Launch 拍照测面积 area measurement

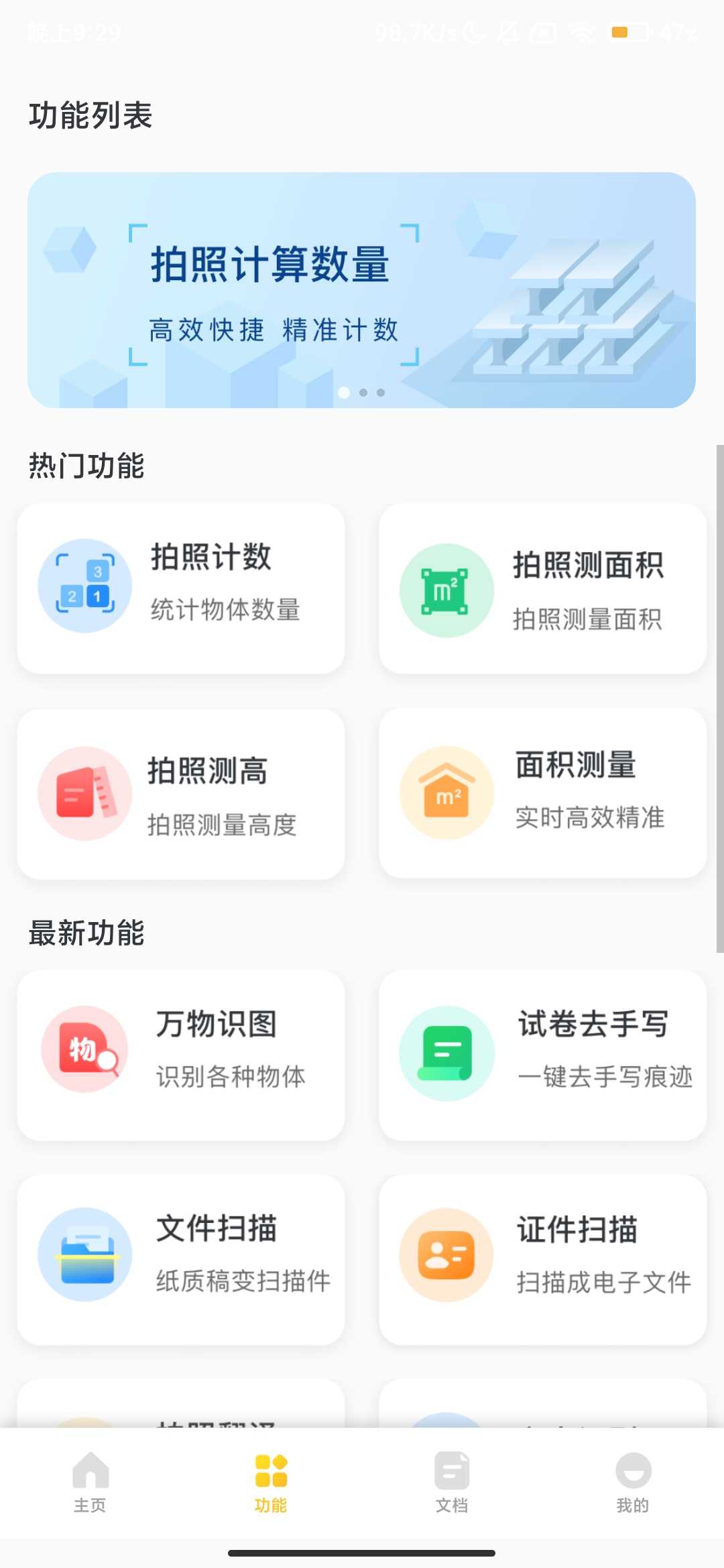pos(542,590)
